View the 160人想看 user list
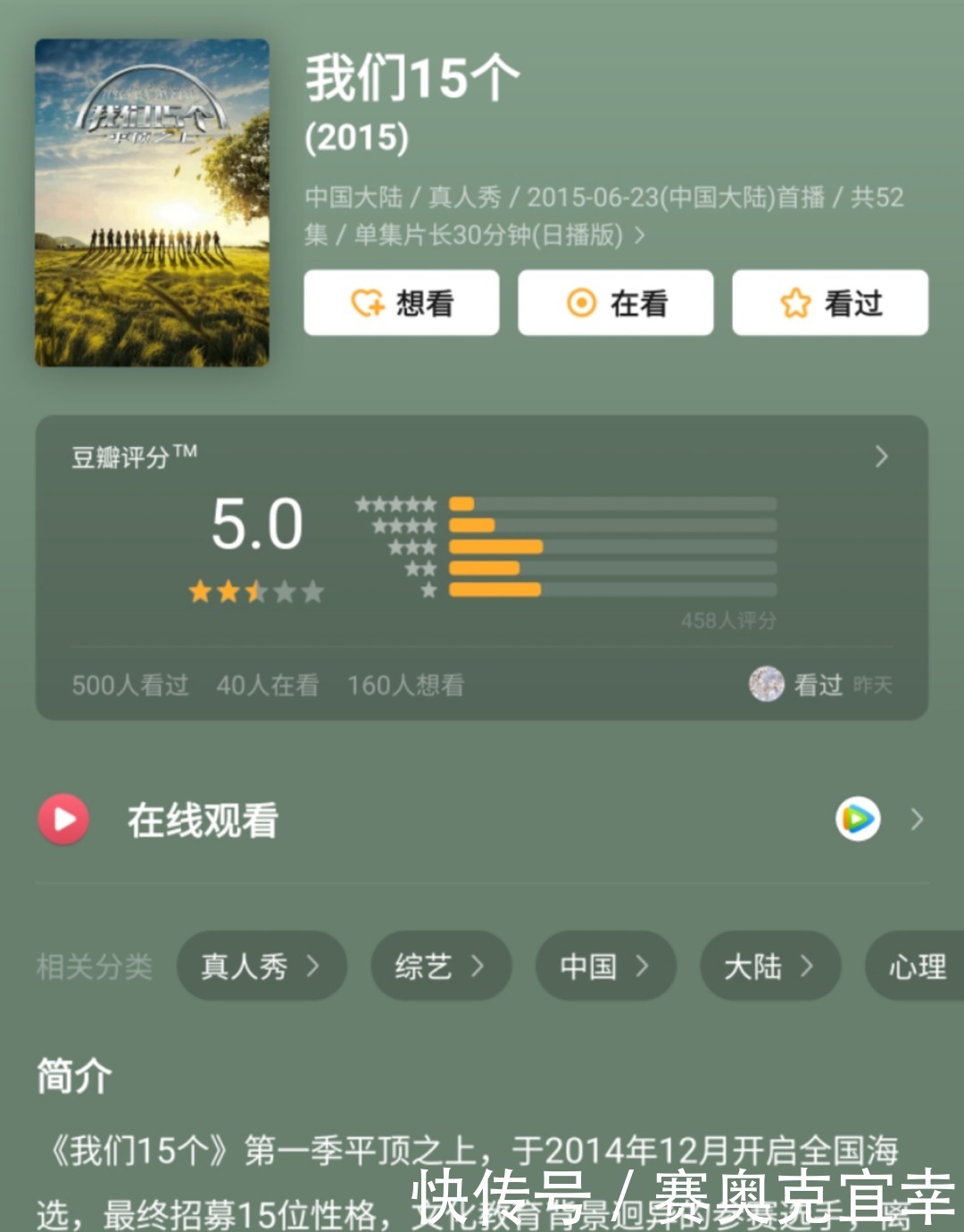Screen dimensions: 964x1232 [x=406, y=685]
